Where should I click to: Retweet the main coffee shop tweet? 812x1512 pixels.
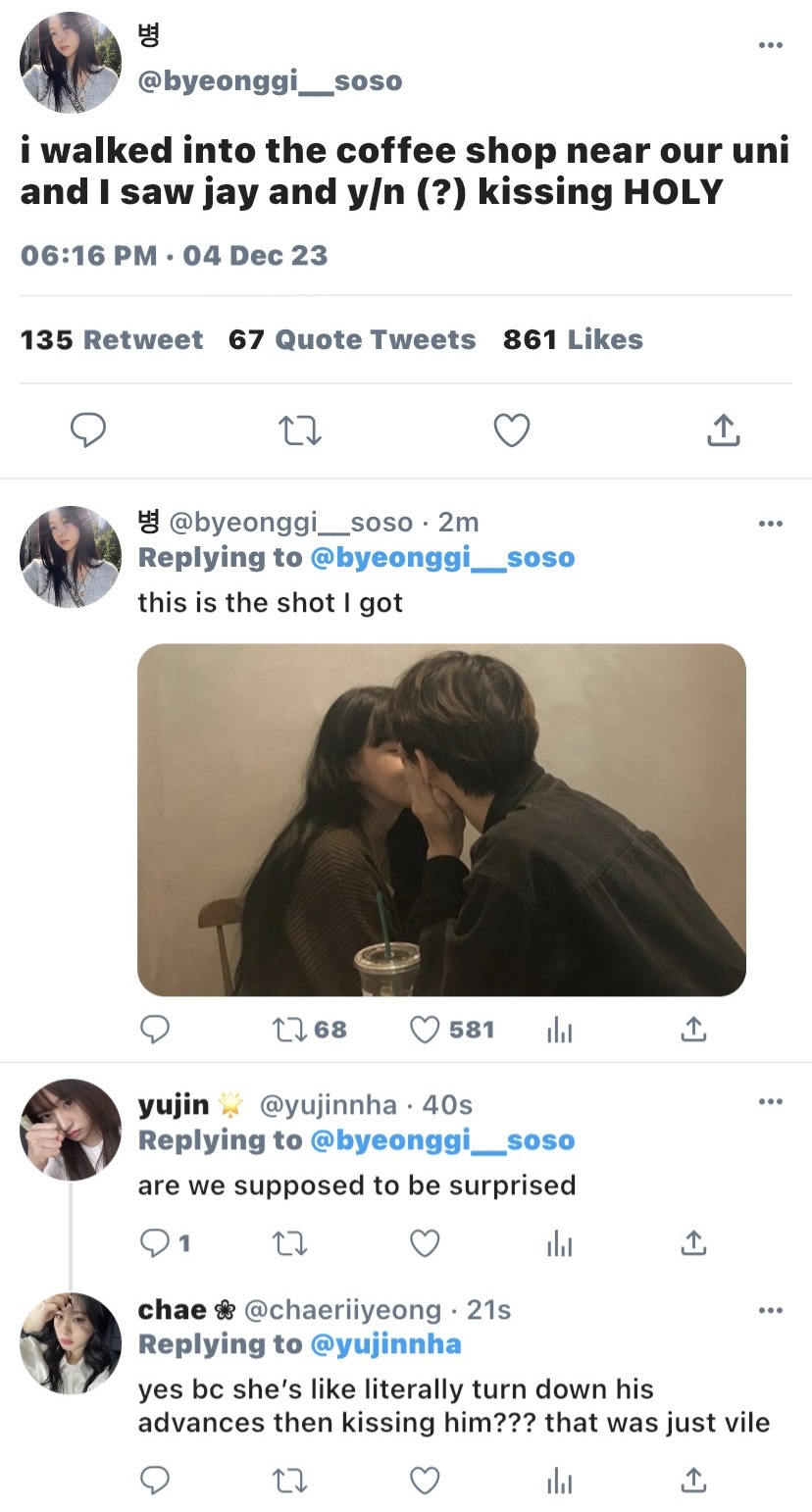pyautogui.click(x=300, y=429)
